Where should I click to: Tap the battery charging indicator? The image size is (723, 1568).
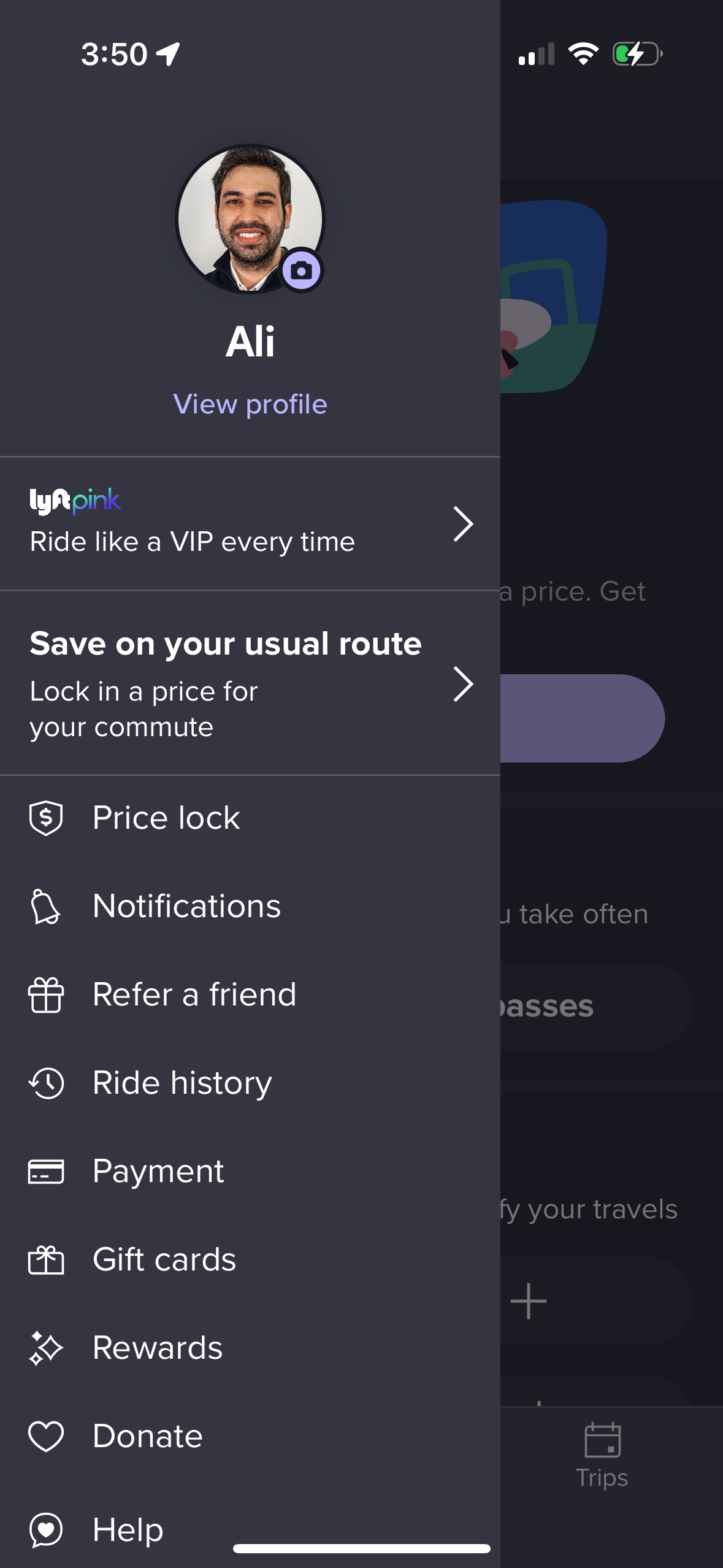[x=635, y=55]
